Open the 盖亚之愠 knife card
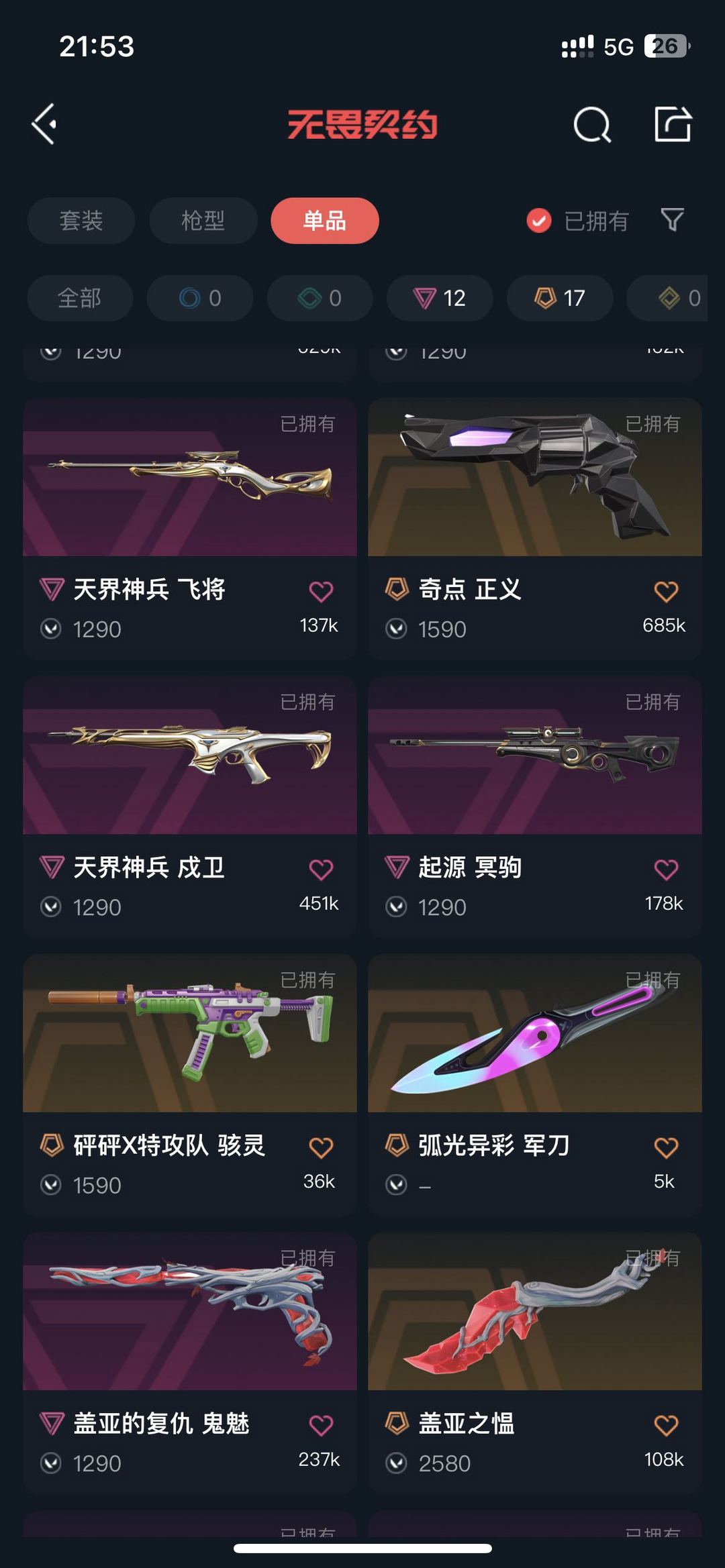This screenshot has height=1568, width=725. (535, 1363)
